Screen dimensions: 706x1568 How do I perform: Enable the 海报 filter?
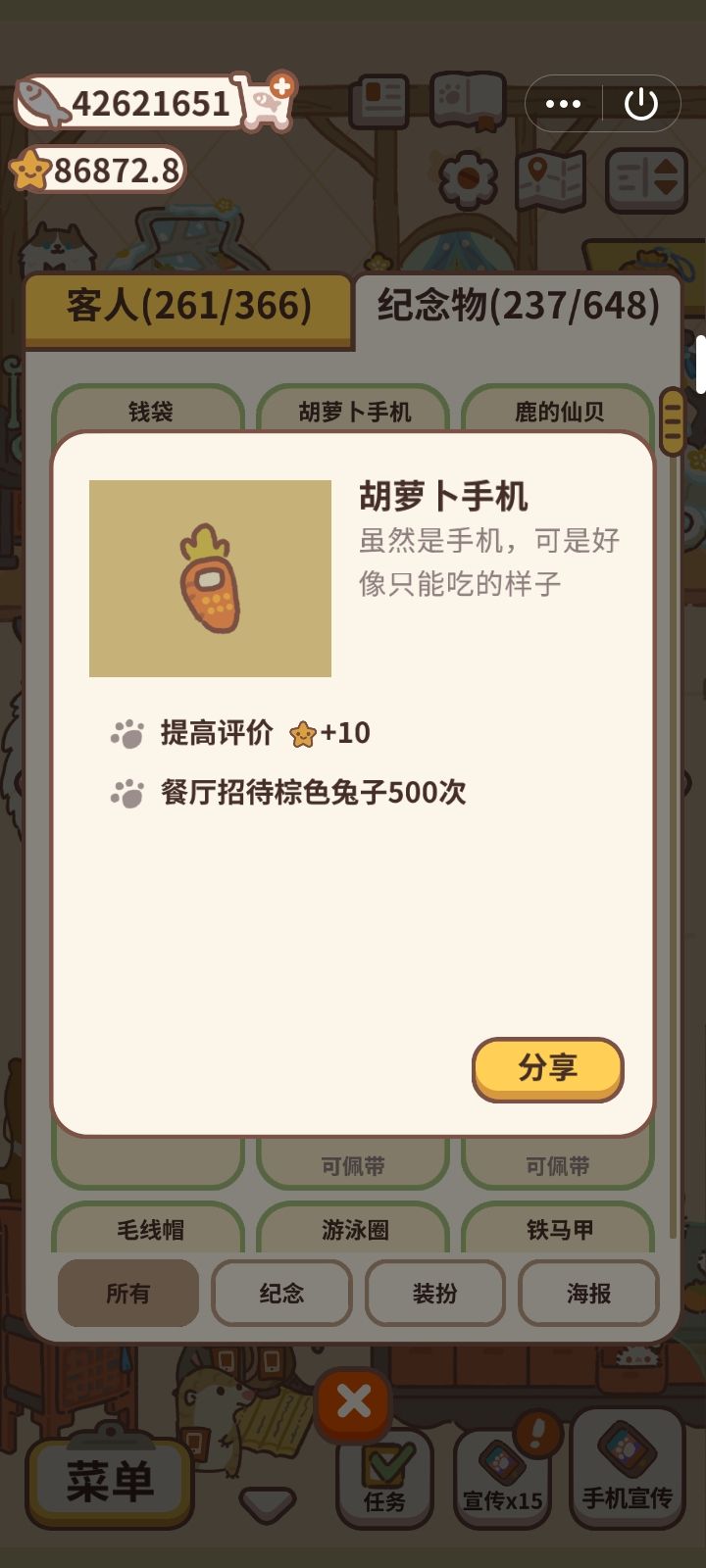589,1294
